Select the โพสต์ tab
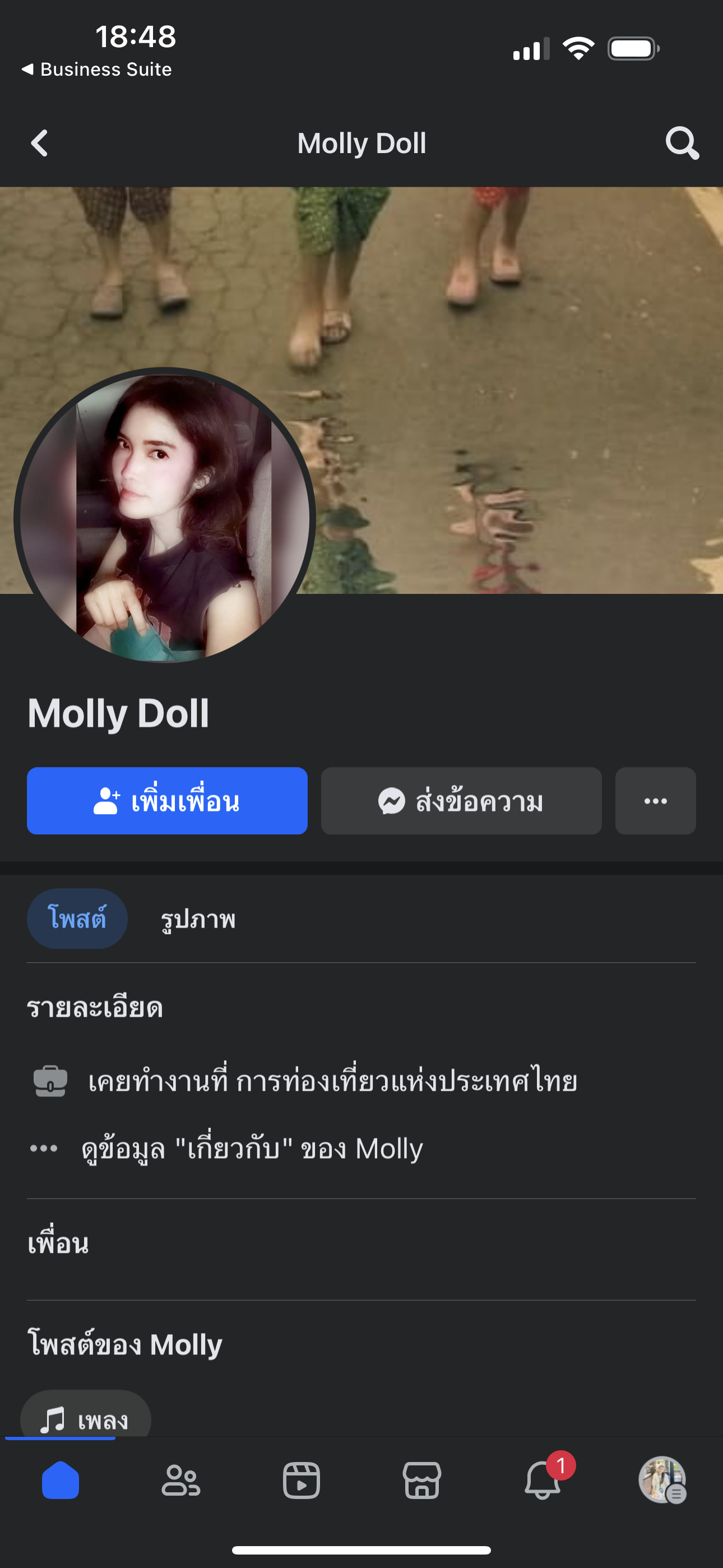 click(x=77, y=919)
